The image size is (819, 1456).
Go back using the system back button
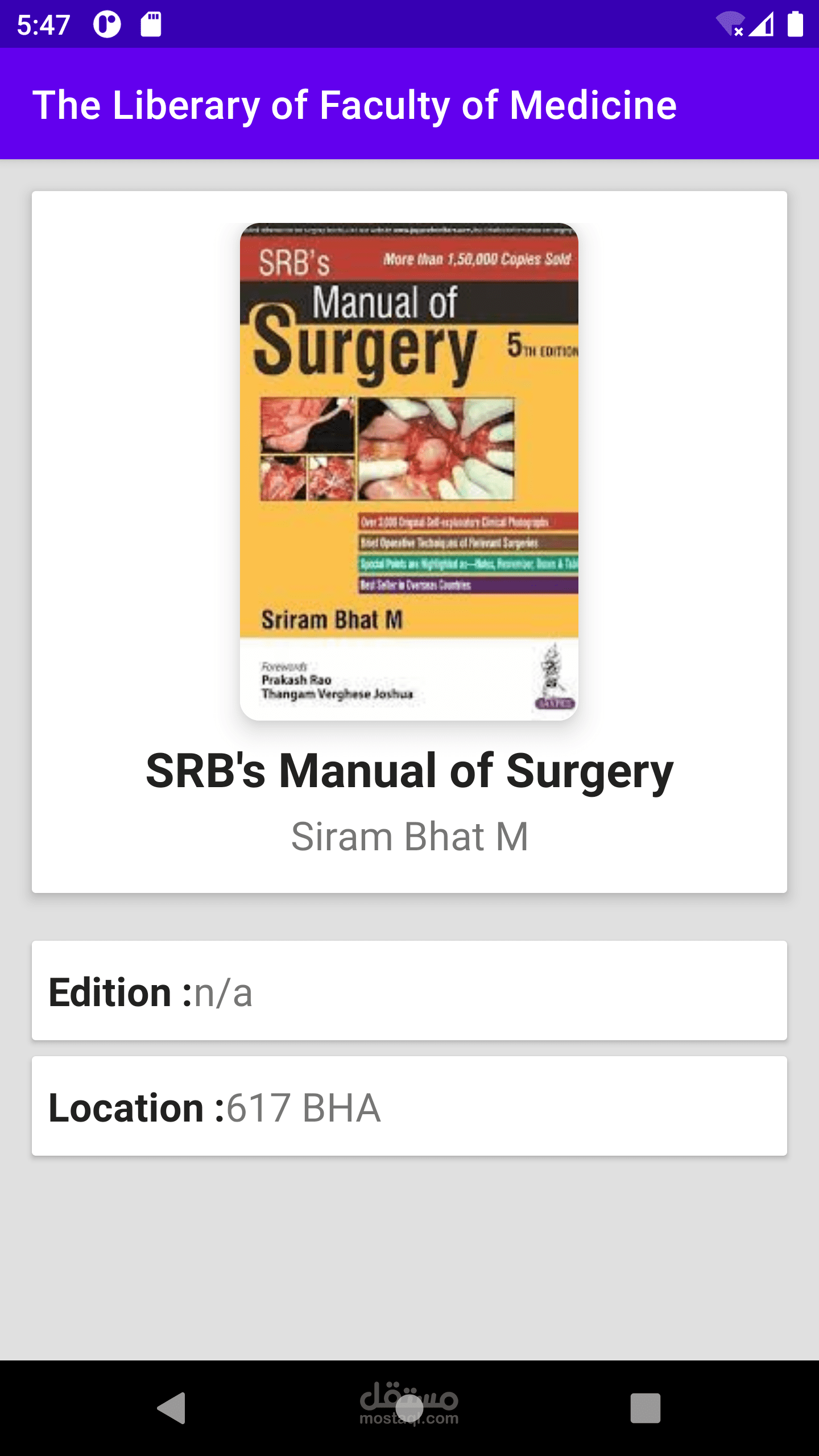[x=172, y=1408]
